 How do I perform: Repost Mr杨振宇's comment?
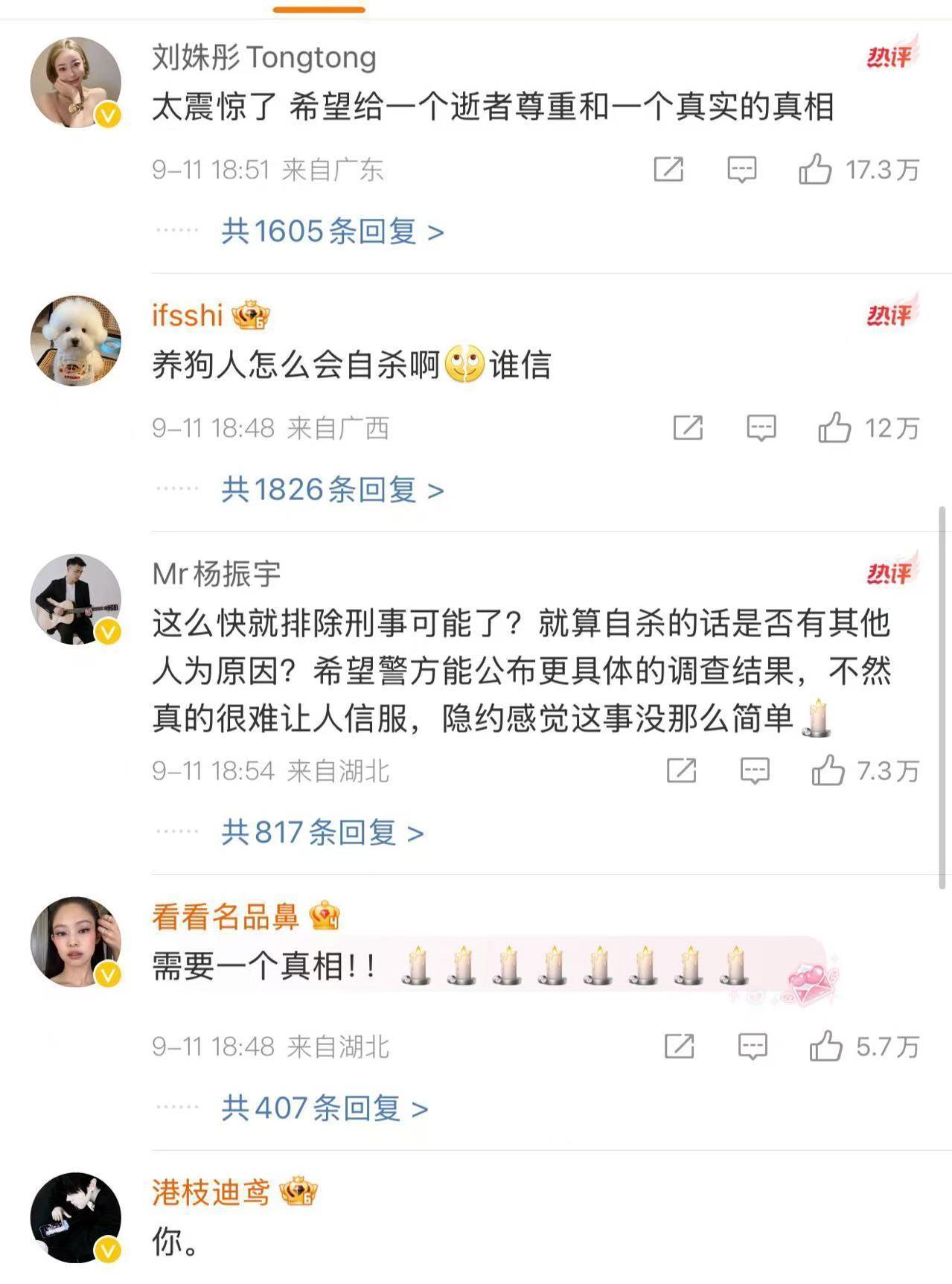pyautogui.click(x=681, y=770)
